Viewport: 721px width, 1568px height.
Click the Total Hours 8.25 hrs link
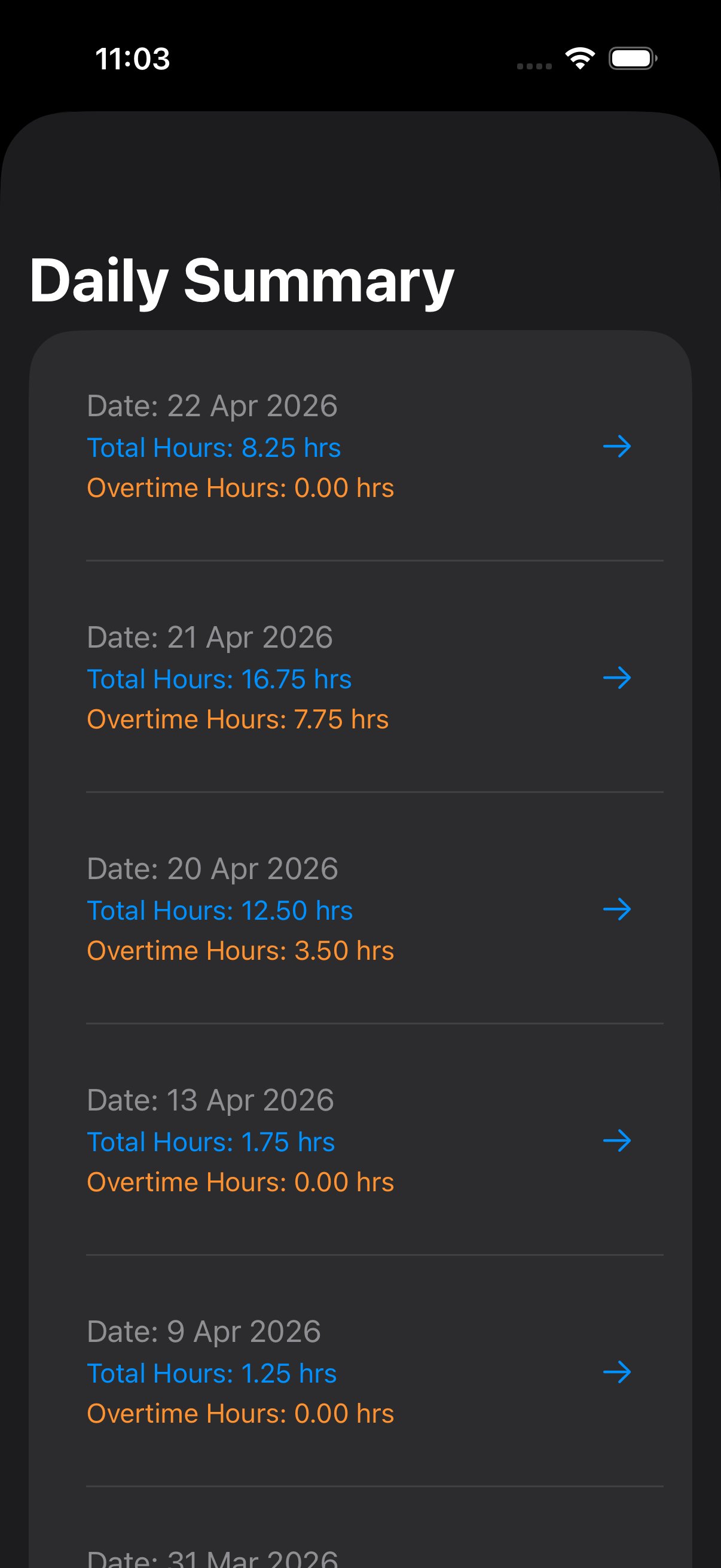(214, 447)
